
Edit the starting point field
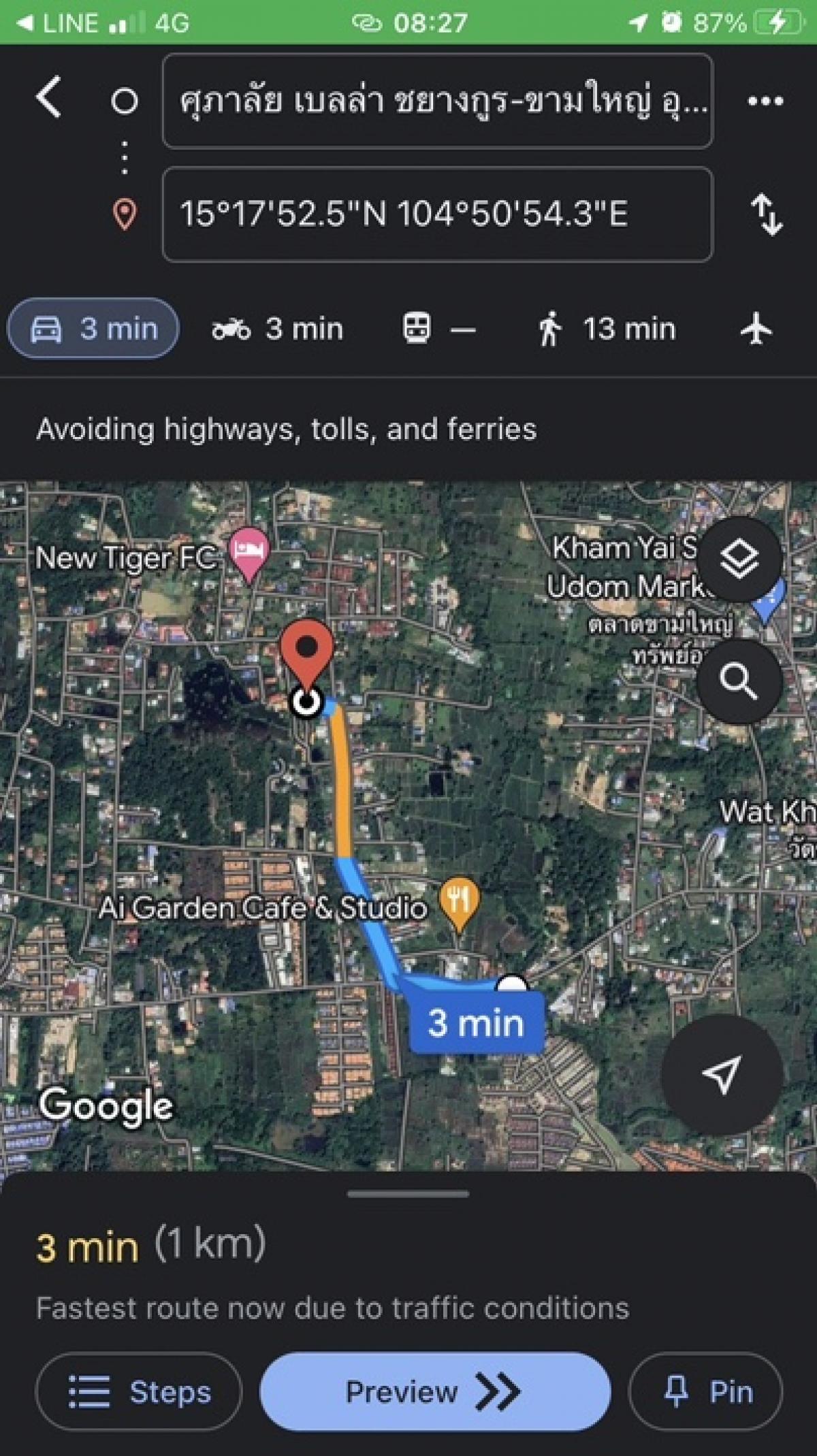[438, 101]
